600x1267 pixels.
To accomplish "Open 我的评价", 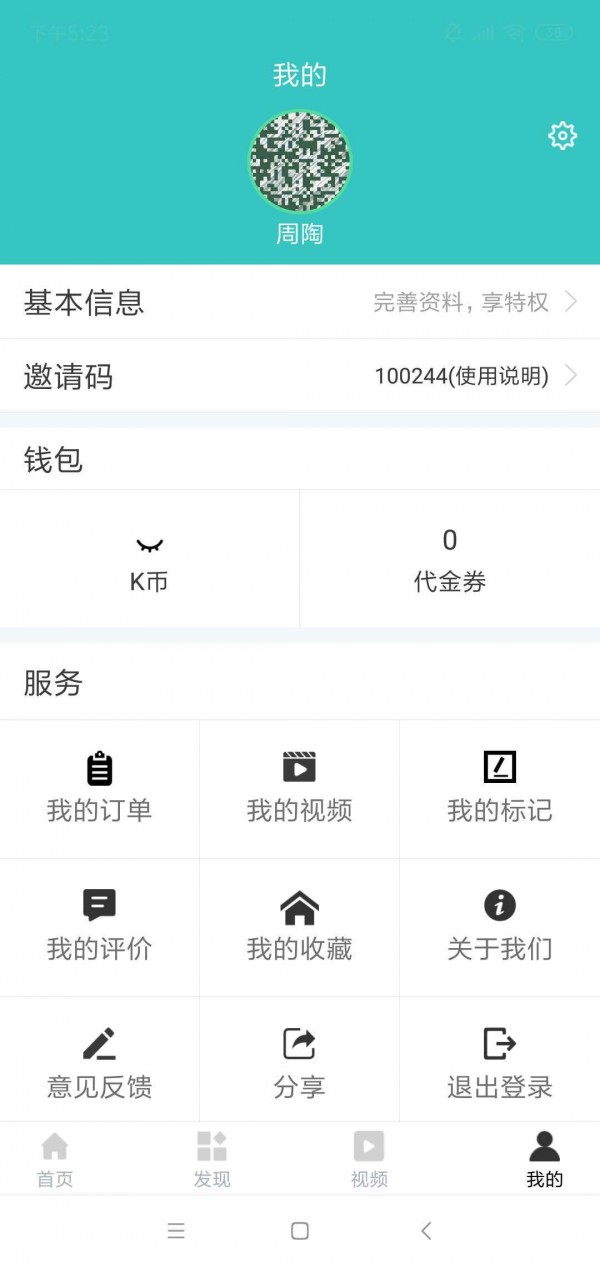I will (x=100, y=926).
